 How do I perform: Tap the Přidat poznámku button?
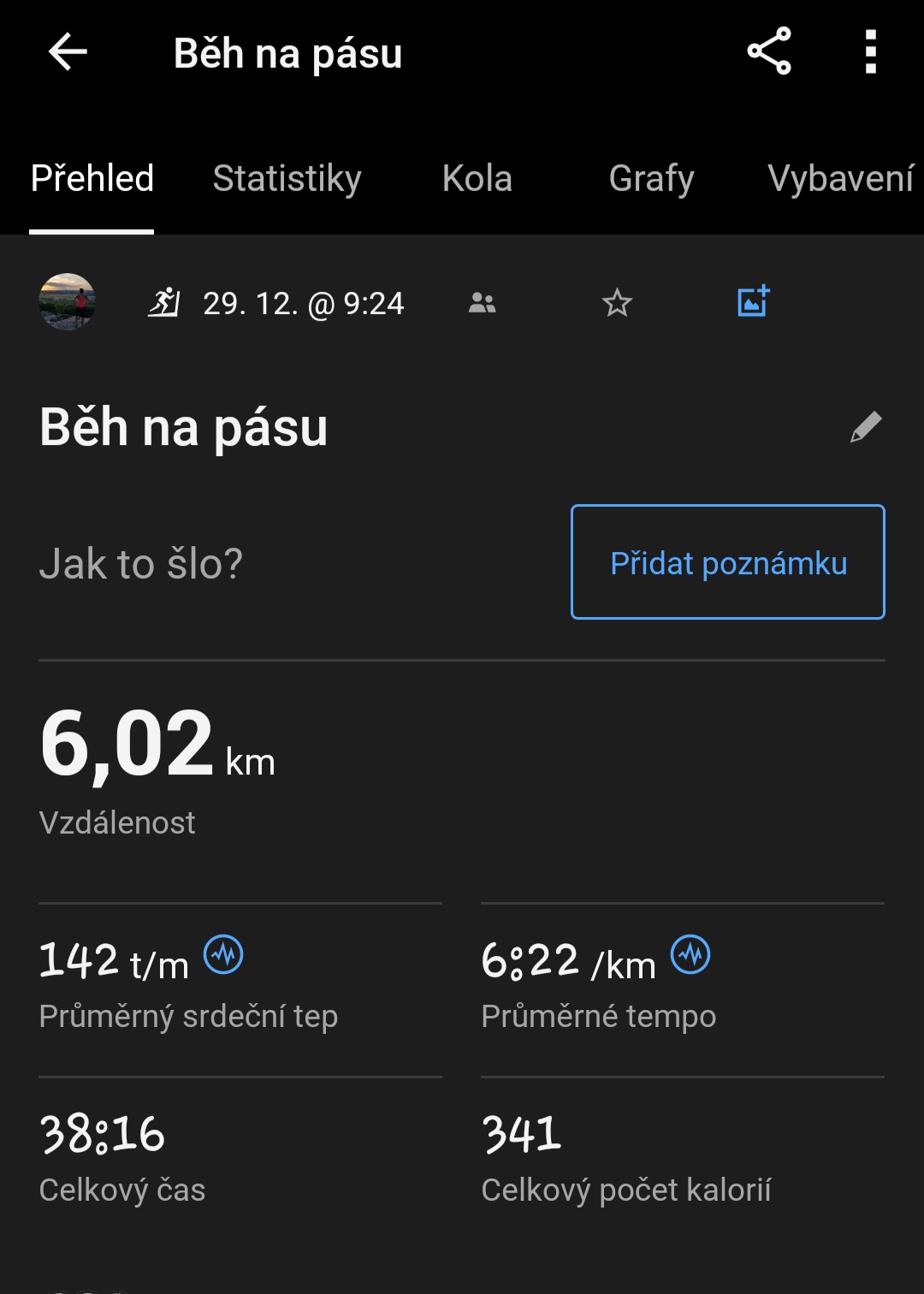coord(727,562)
